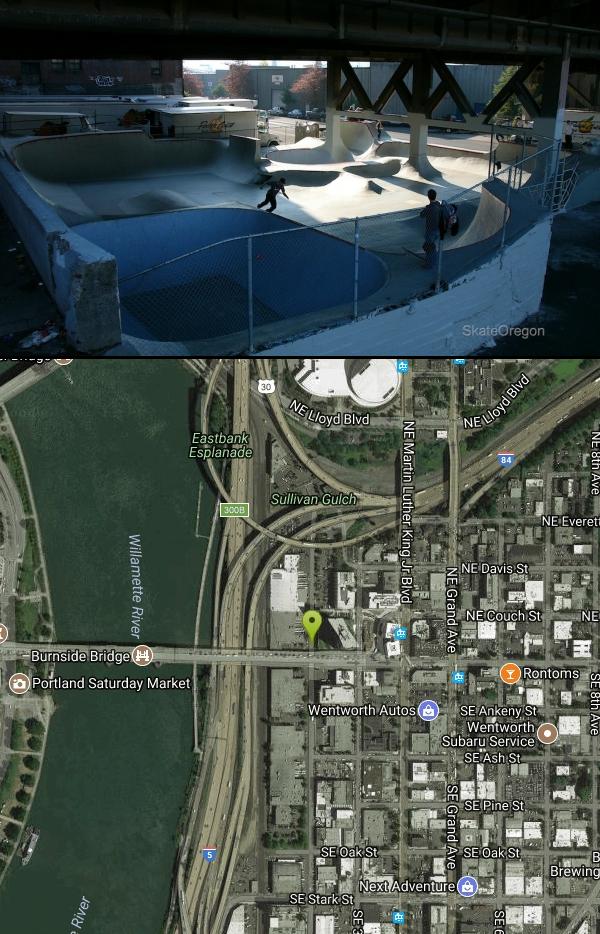Open the skatepark photo
Image resolution: width=600 pixels, height=934 pixels.
tap(300, 180)
